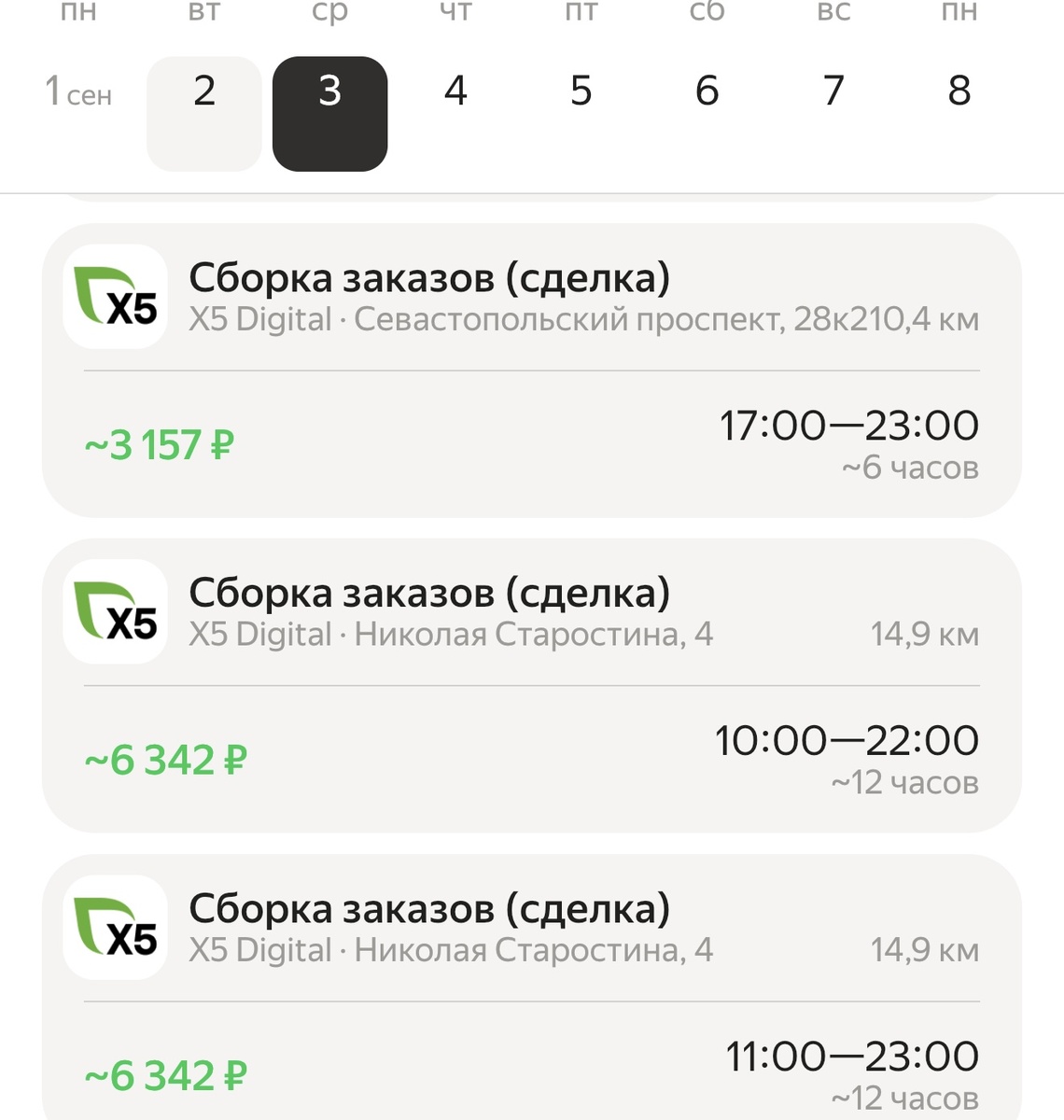
Task: Select Monday, date 8
Action: pos(958,91)
